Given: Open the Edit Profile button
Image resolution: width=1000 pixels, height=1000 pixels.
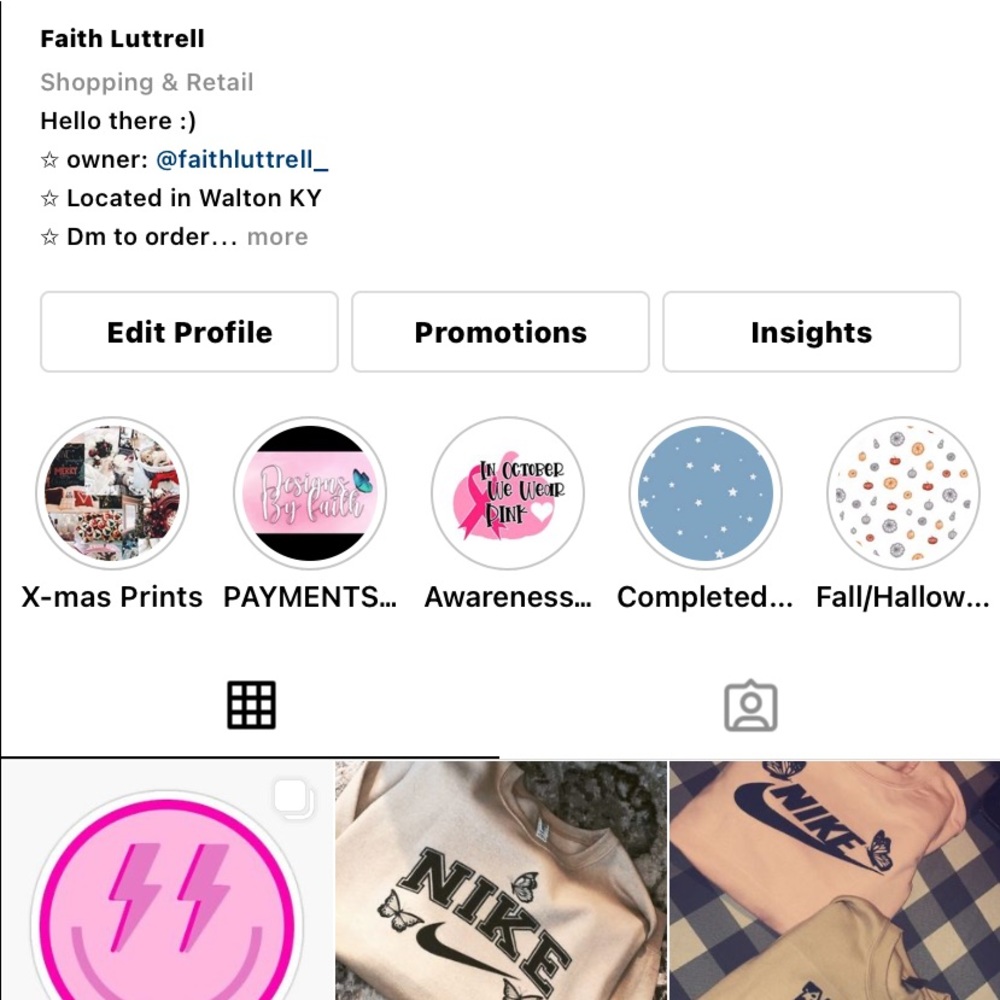Looking at the screenshot, I should 189,332.
